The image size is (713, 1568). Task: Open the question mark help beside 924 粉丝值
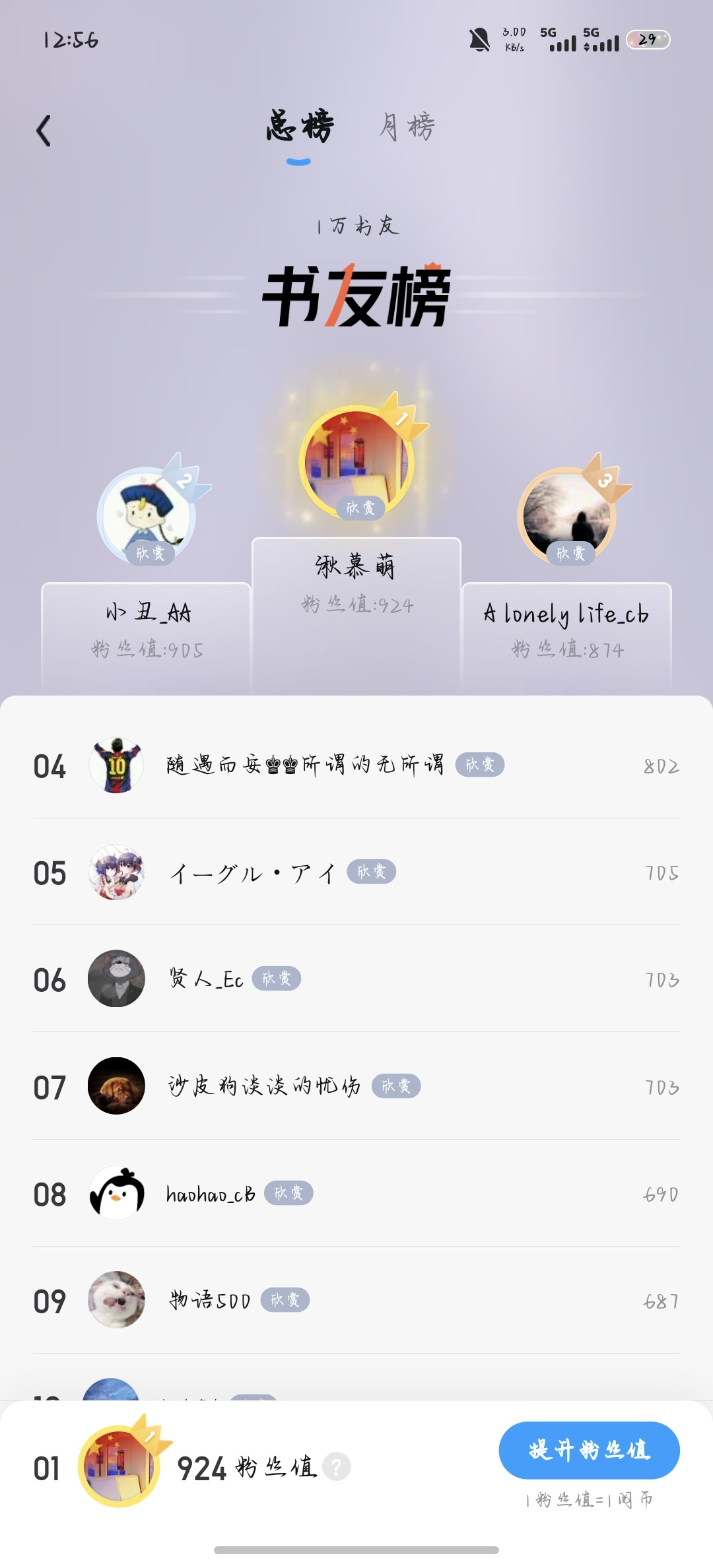click(x=337, y=1467)
